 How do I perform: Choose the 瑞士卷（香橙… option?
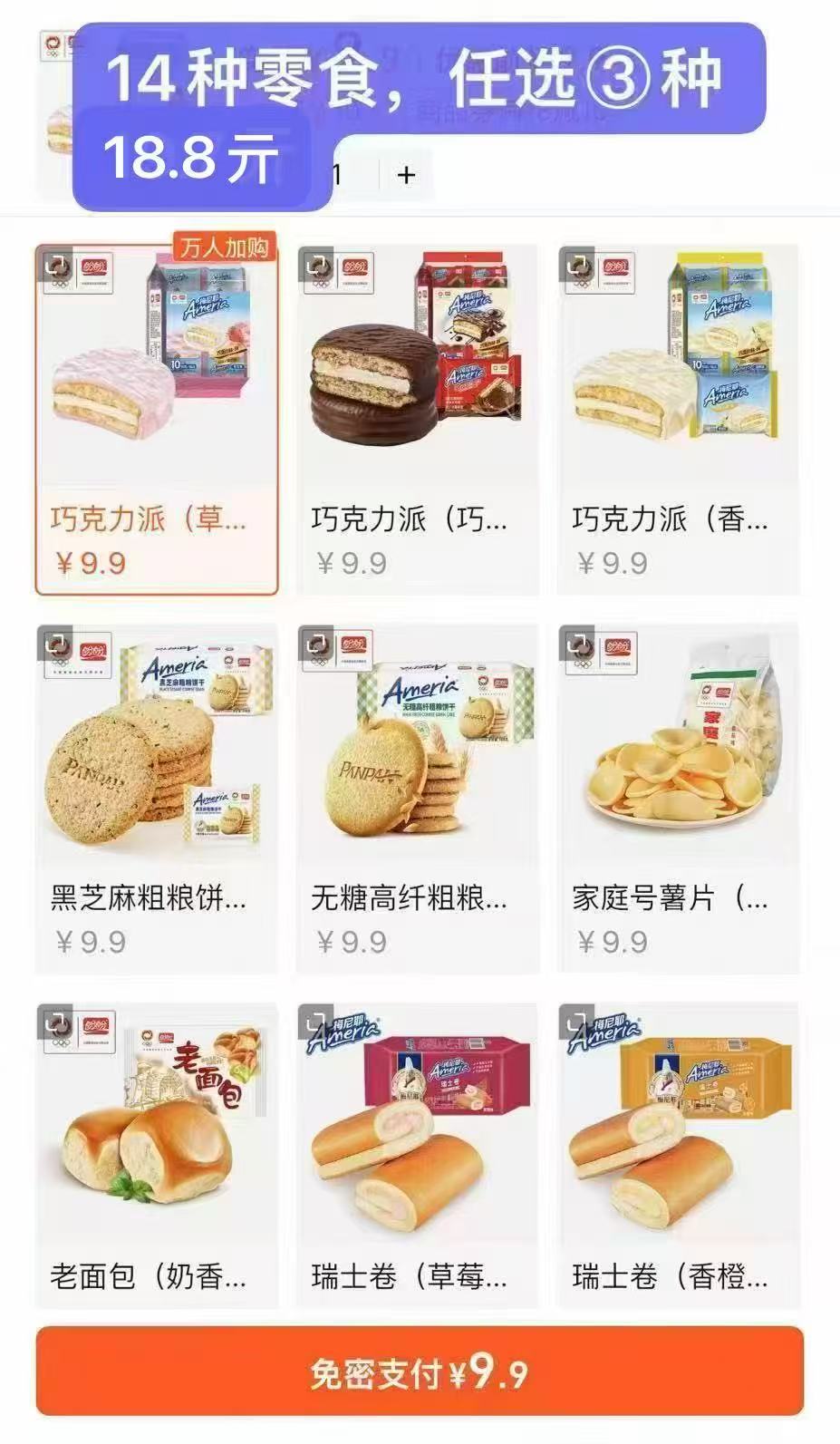pyautogui.click(x=679, y=1156)
